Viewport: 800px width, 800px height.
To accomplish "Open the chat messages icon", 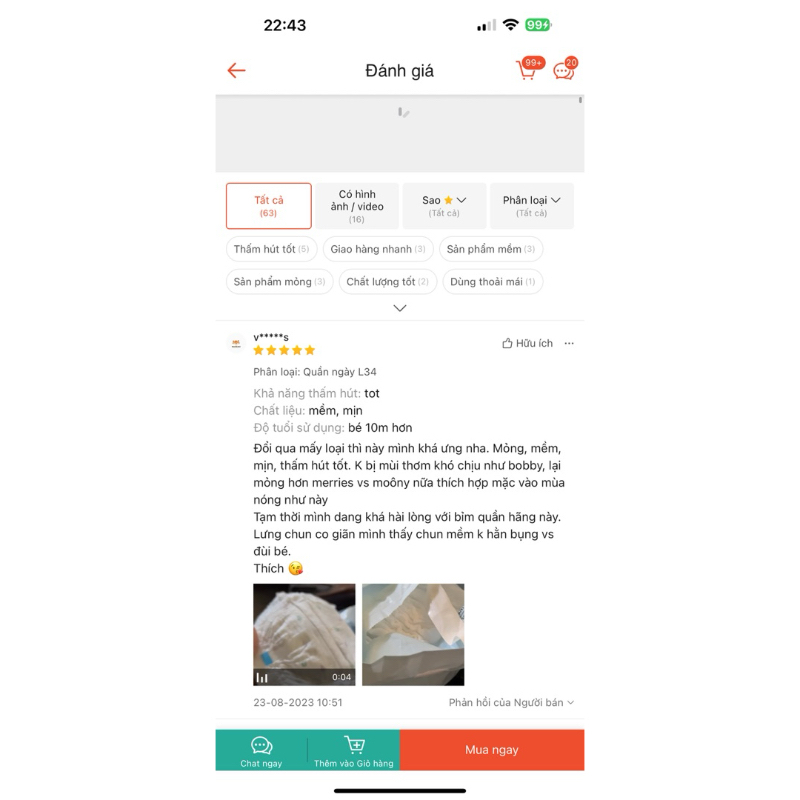I will click(564, 70).
